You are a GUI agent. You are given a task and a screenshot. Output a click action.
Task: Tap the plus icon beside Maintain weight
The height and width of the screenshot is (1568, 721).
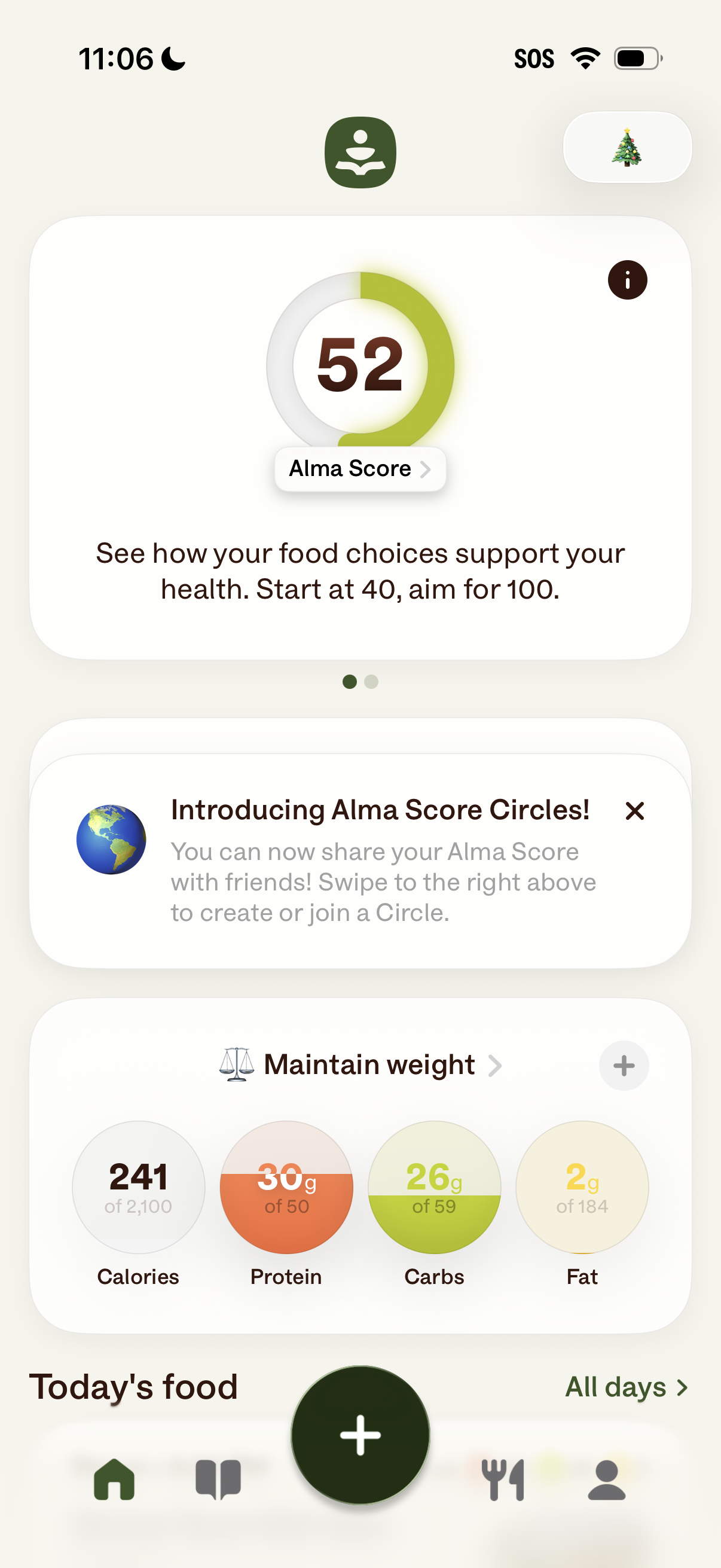(x=623, y=1065)
